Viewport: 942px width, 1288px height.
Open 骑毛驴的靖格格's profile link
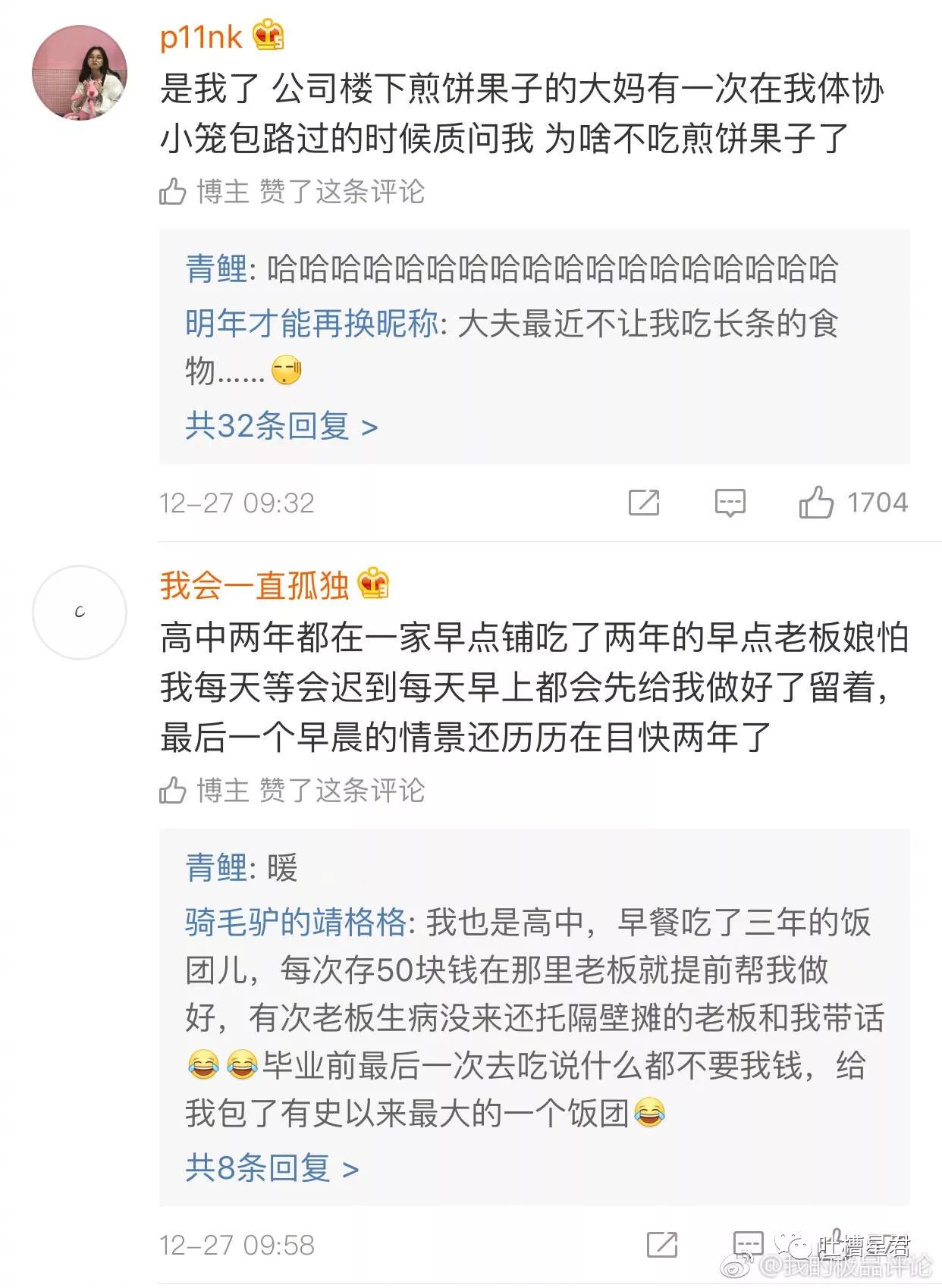click(297, 923)
